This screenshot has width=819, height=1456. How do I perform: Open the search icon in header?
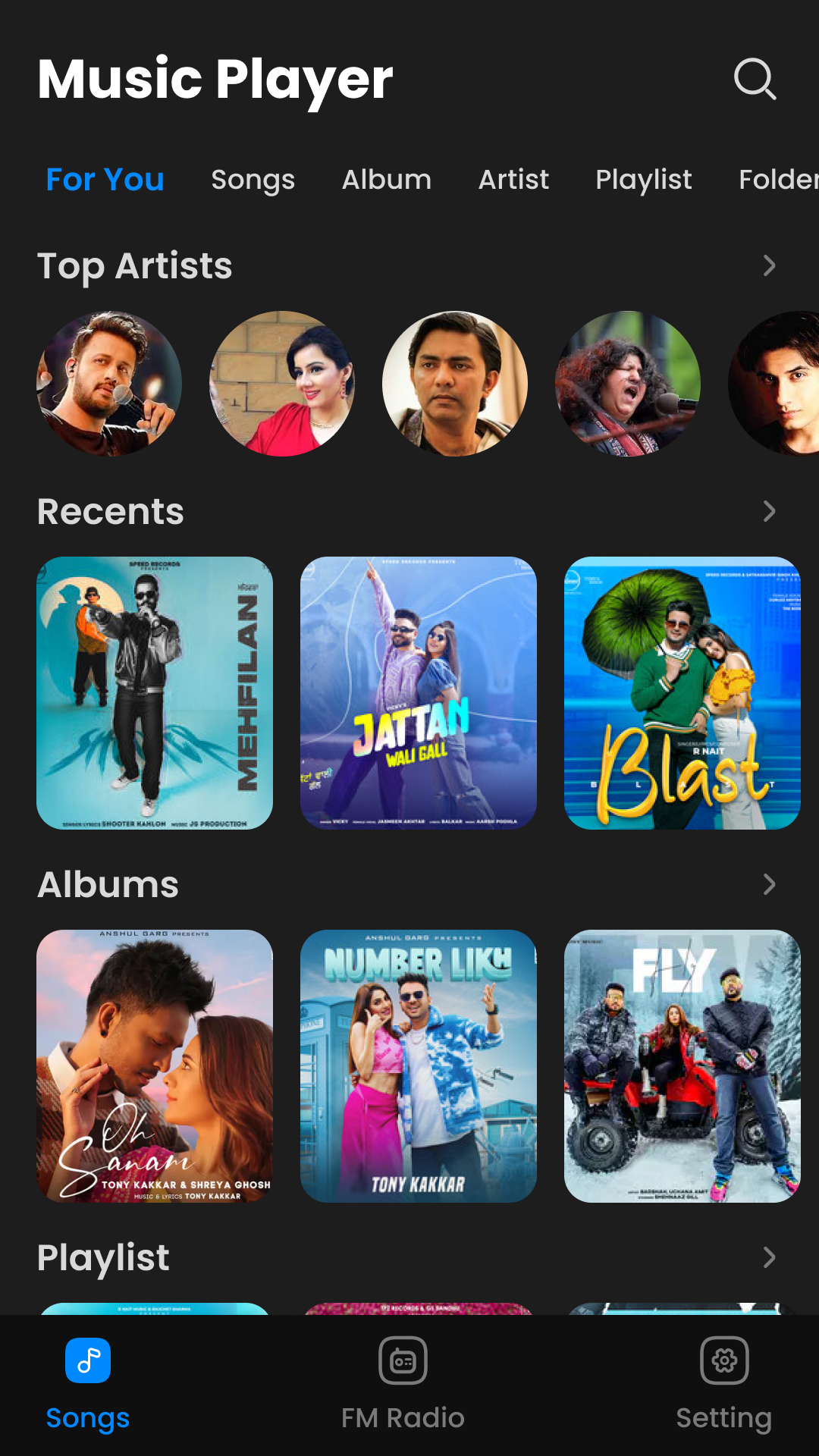point(755,79)
